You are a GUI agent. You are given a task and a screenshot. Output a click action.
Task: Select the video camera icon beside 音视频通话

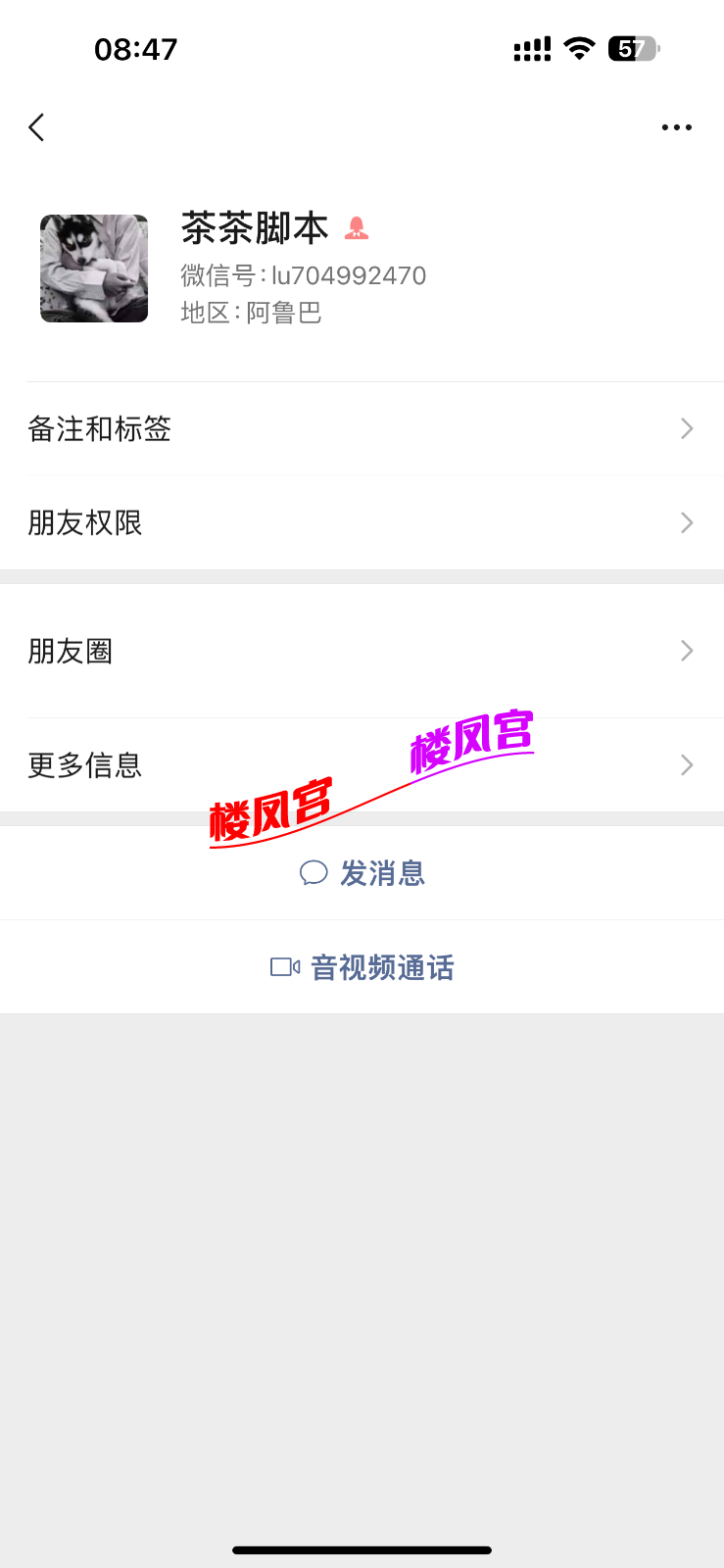tap(283, 968)
